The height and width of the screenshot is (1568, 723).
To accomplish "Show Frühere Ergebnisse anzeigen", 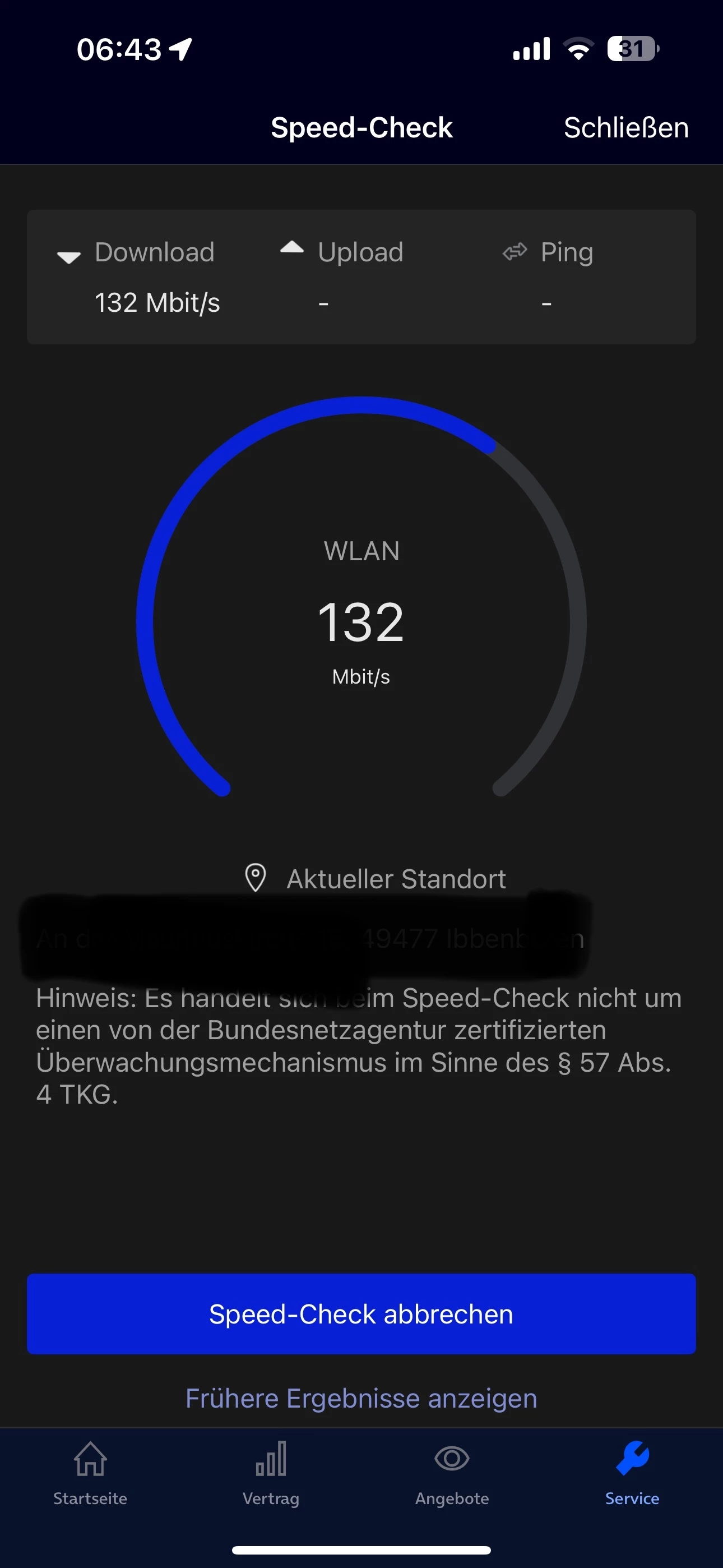I will pos(361,1398).
